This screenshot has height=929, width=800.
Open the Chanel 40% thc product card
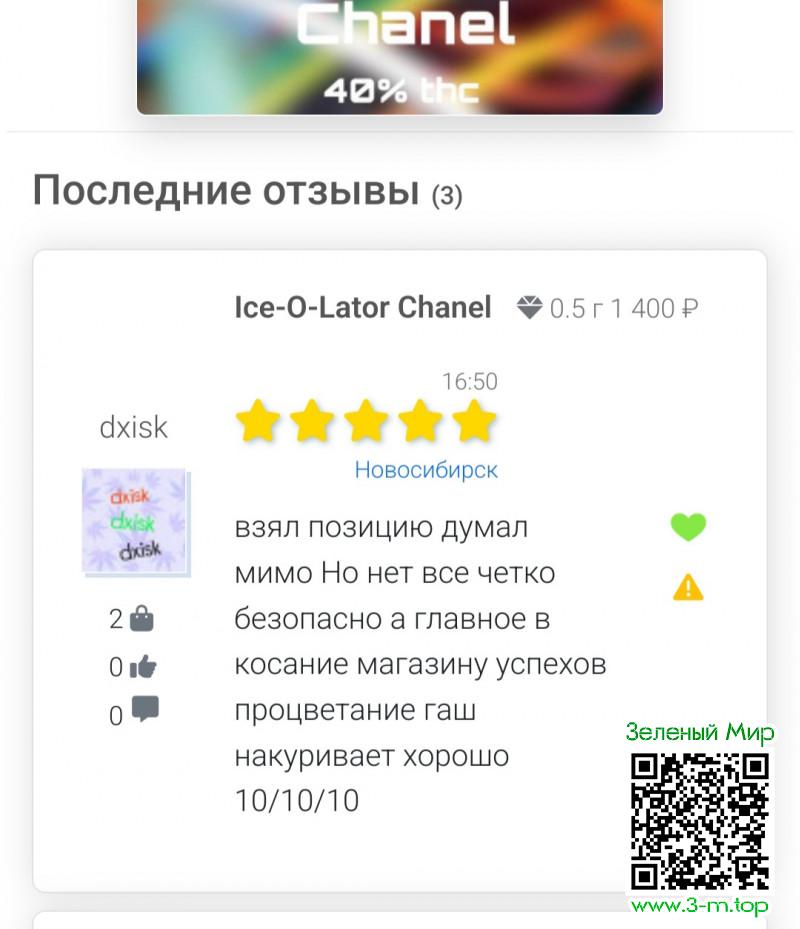coord(400,55)
